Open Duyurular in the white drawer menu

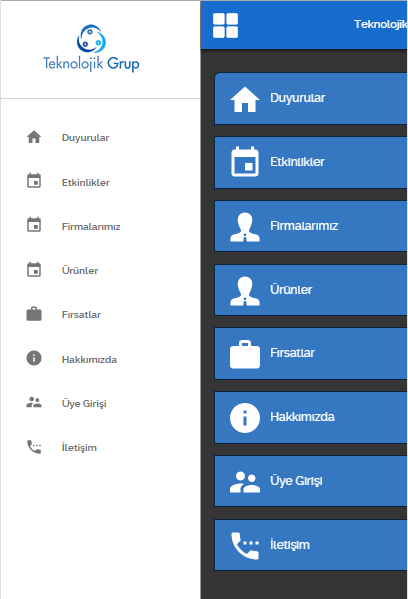(100, 138)
